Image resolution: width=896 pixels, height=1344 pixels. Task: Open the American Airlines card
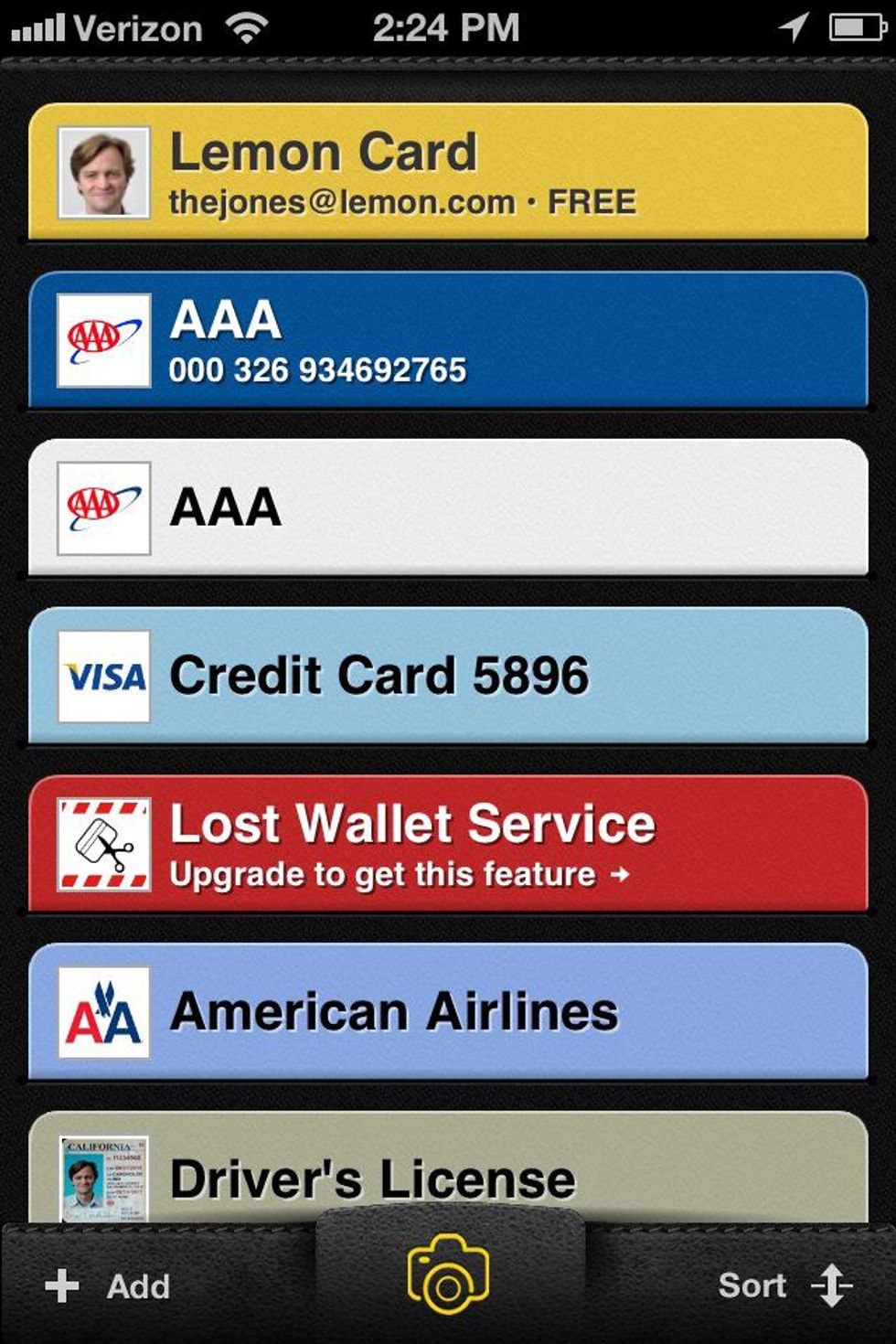point(448,1012)
